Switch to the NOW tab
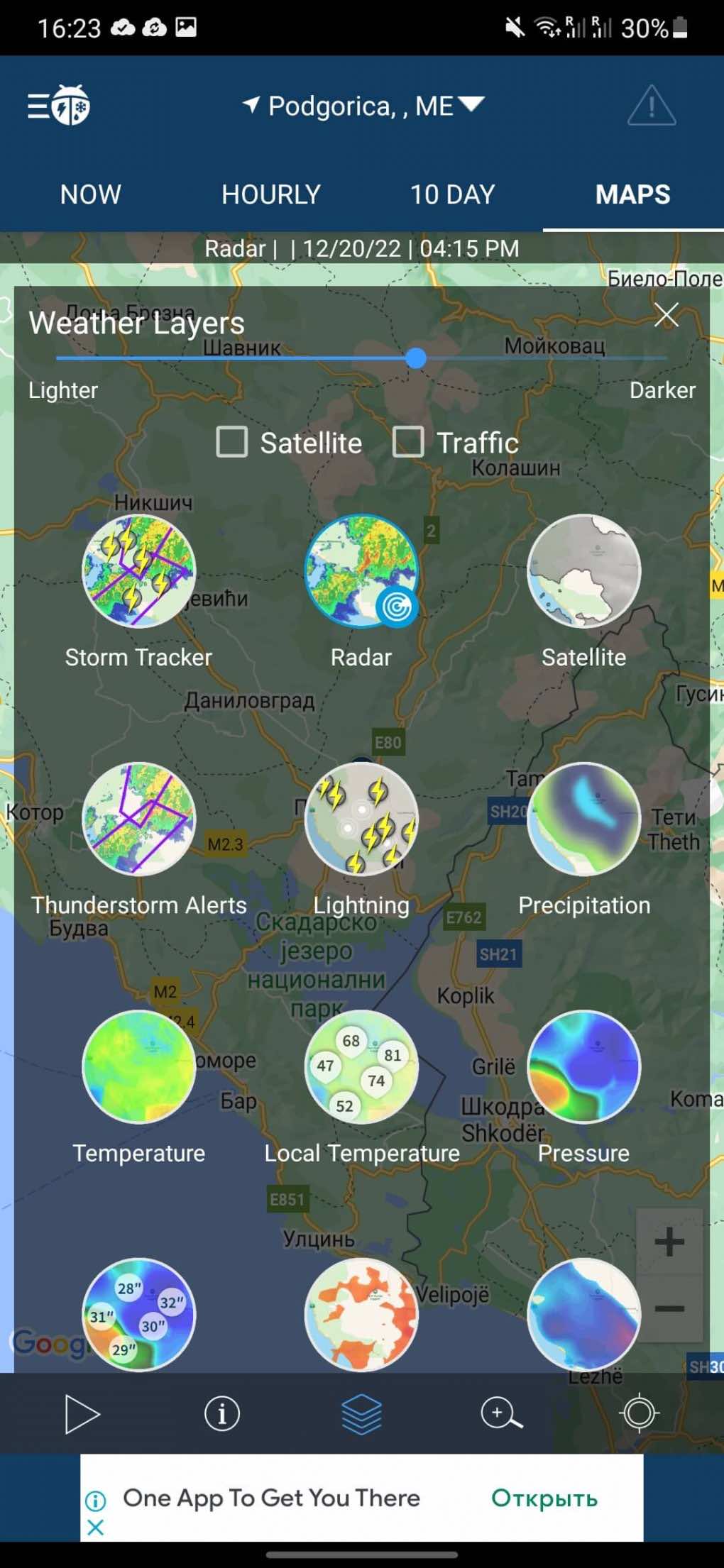The height and width of the screenshot is (1568, 724). pyautogui.click(x=91, y=194)
